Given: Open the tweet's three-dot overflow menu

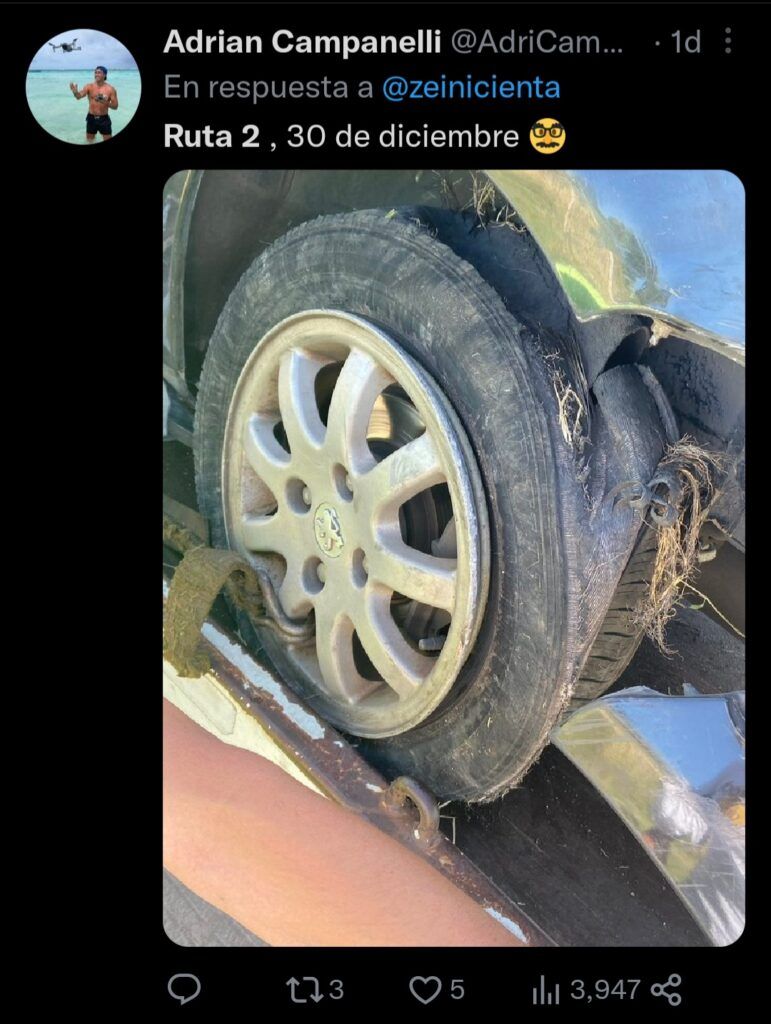Looking at the screenshot, I should click(x=728, y=41).
